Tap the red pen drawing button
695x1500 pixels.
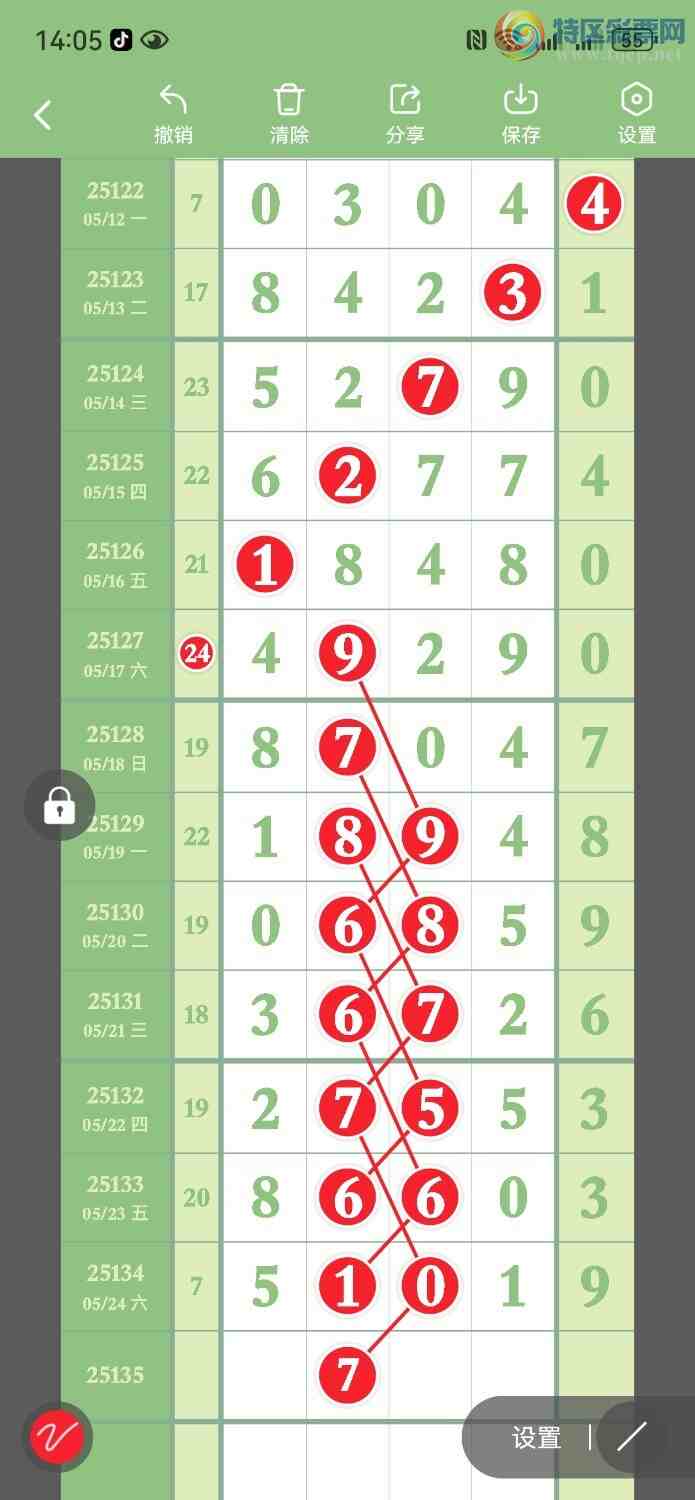(59, 1438)
